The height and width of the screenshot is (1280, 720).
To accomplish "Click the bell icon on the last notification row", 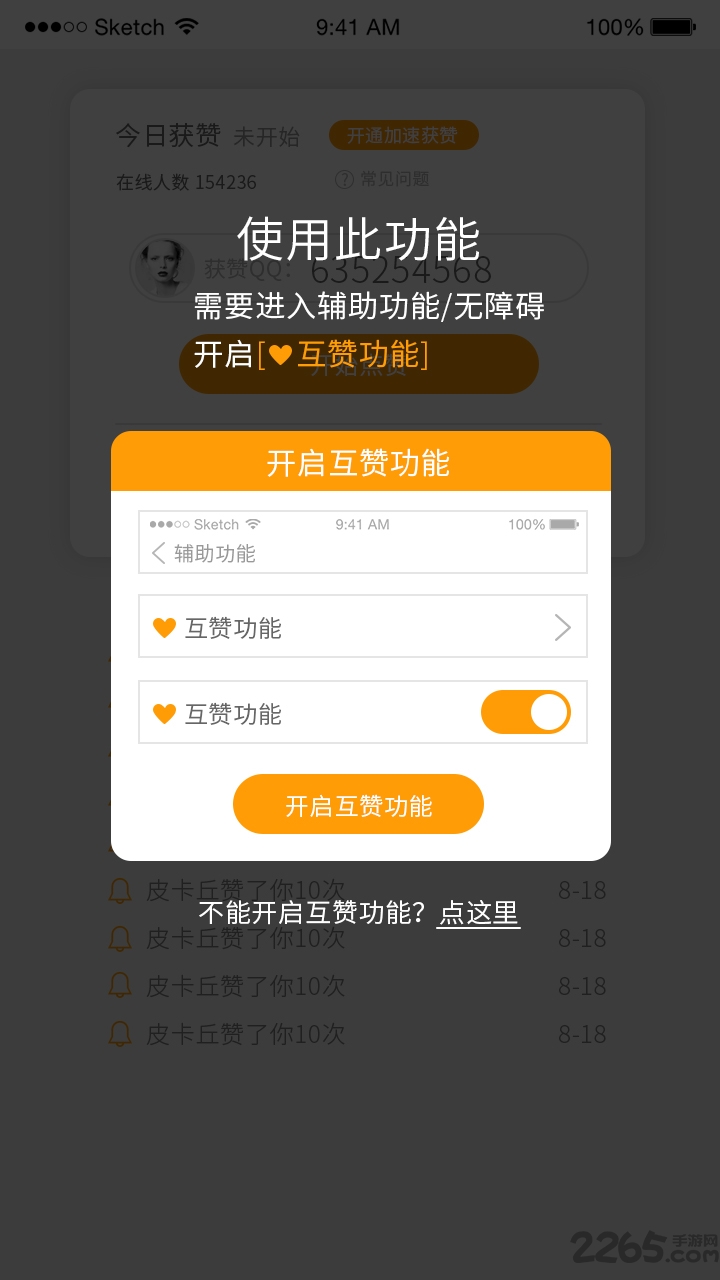I will point(120,1033).
